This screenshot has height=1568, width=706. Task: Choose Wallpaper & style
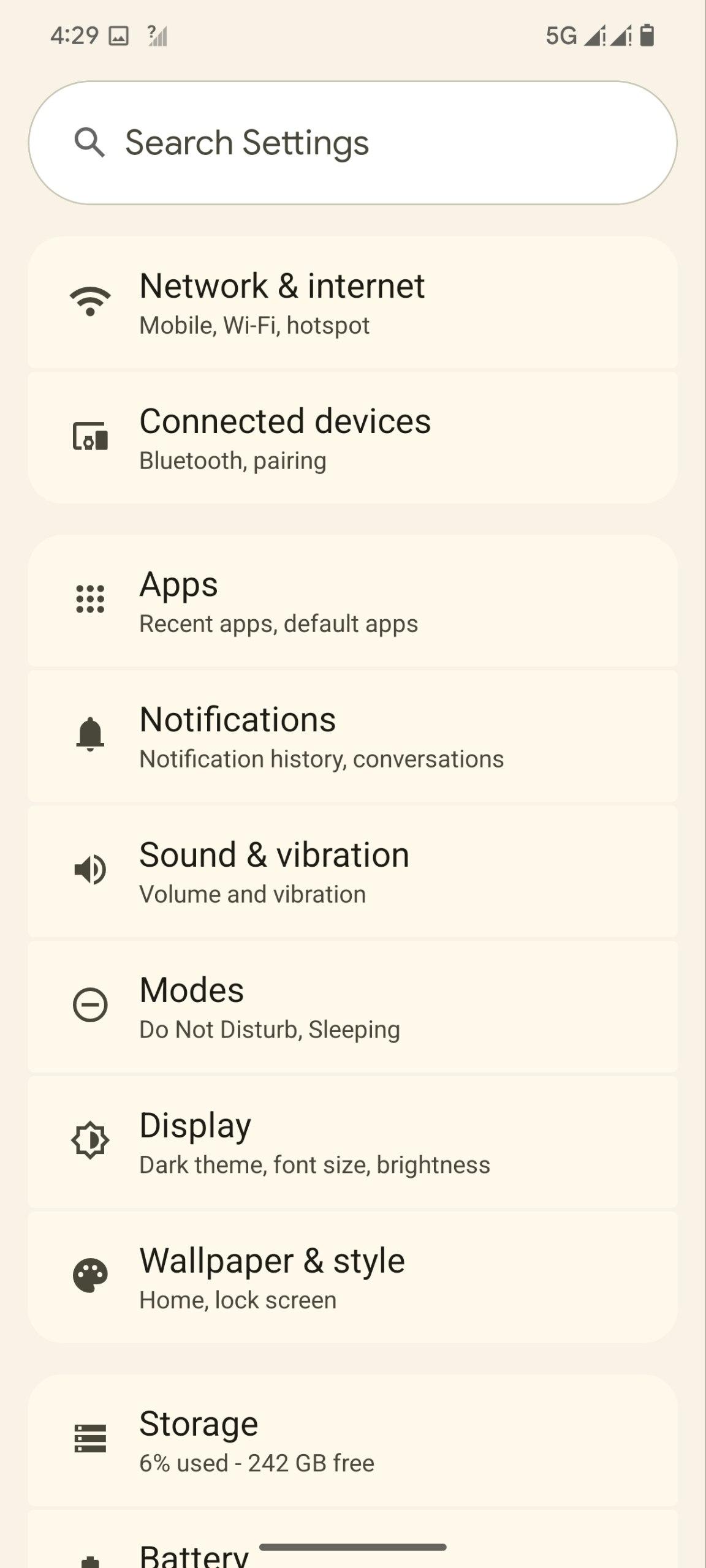353,1278
